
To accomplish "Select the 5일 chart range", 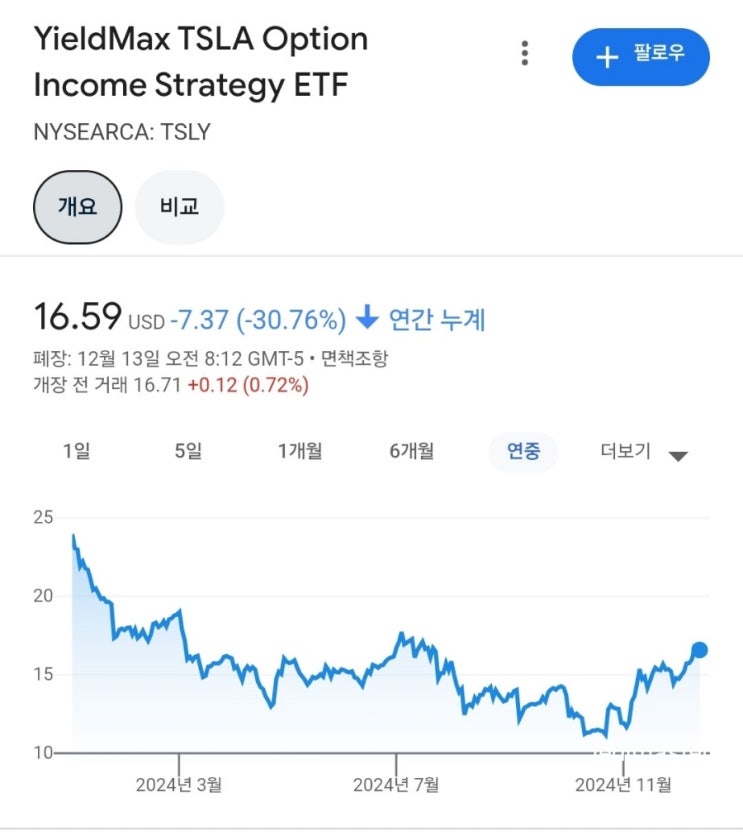I will pos(187,451).
